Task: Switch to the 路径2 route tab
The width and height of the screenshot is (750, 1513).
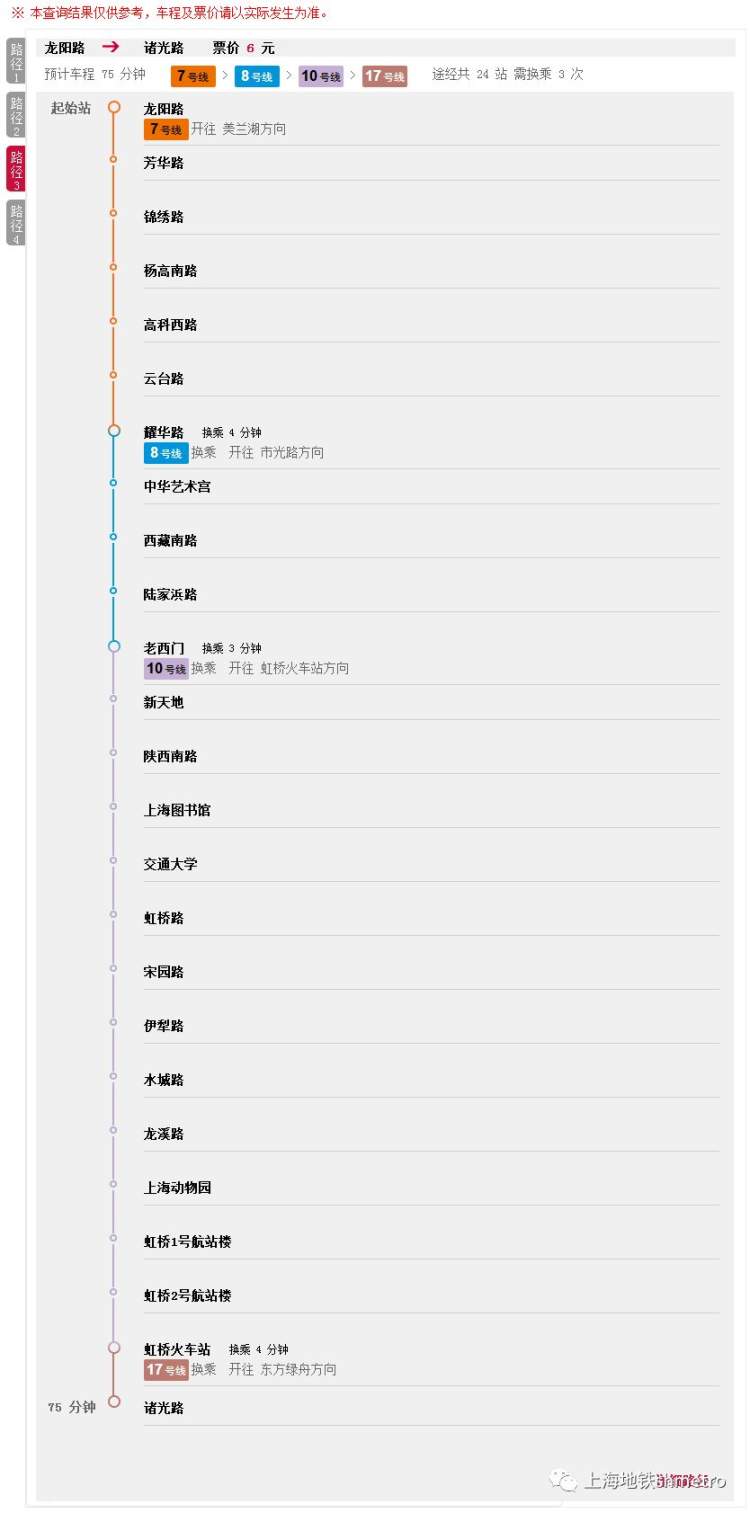Action: (x=16, y=115)
